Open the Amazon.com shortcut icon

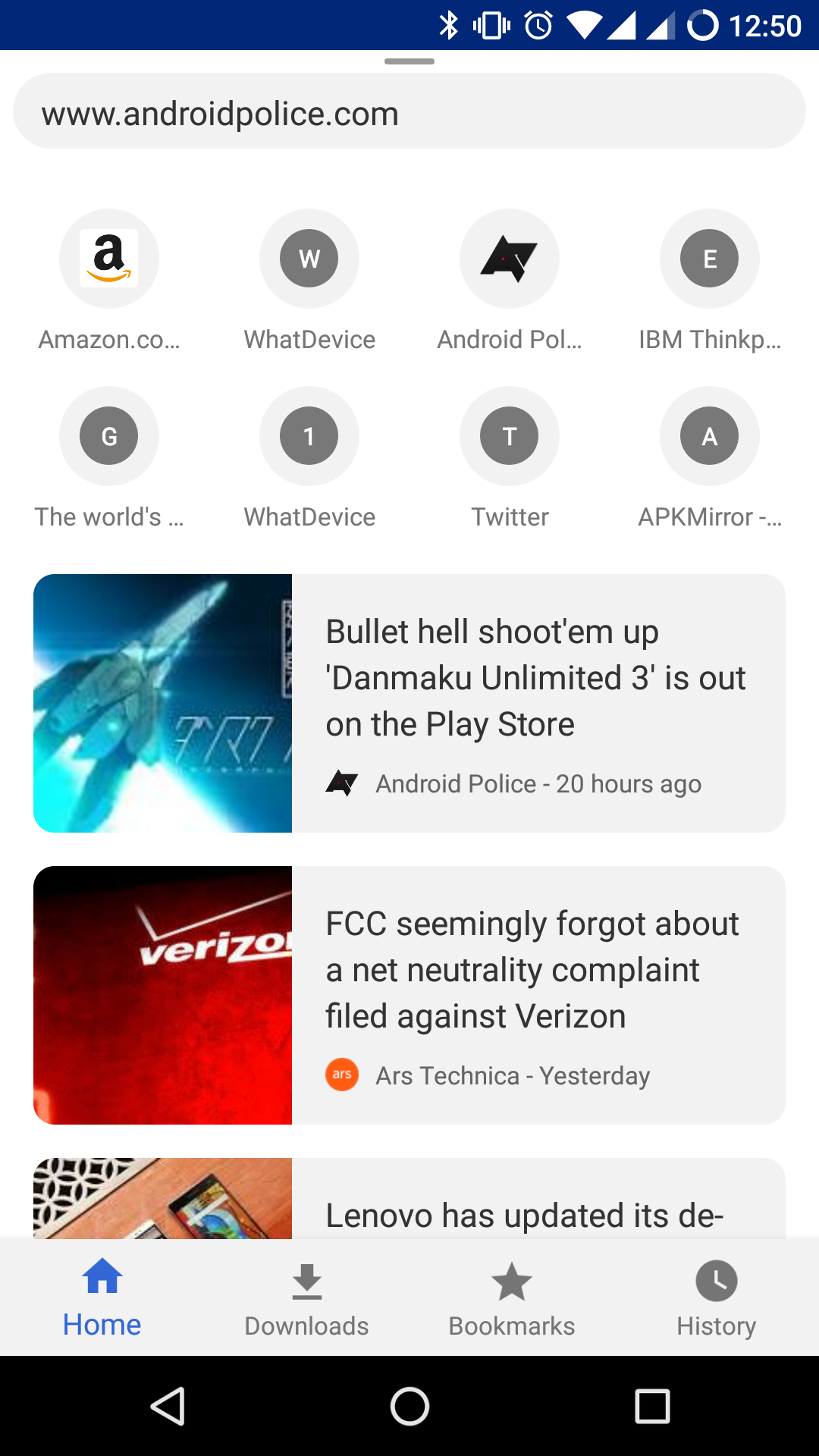click(x=108, y=259)
